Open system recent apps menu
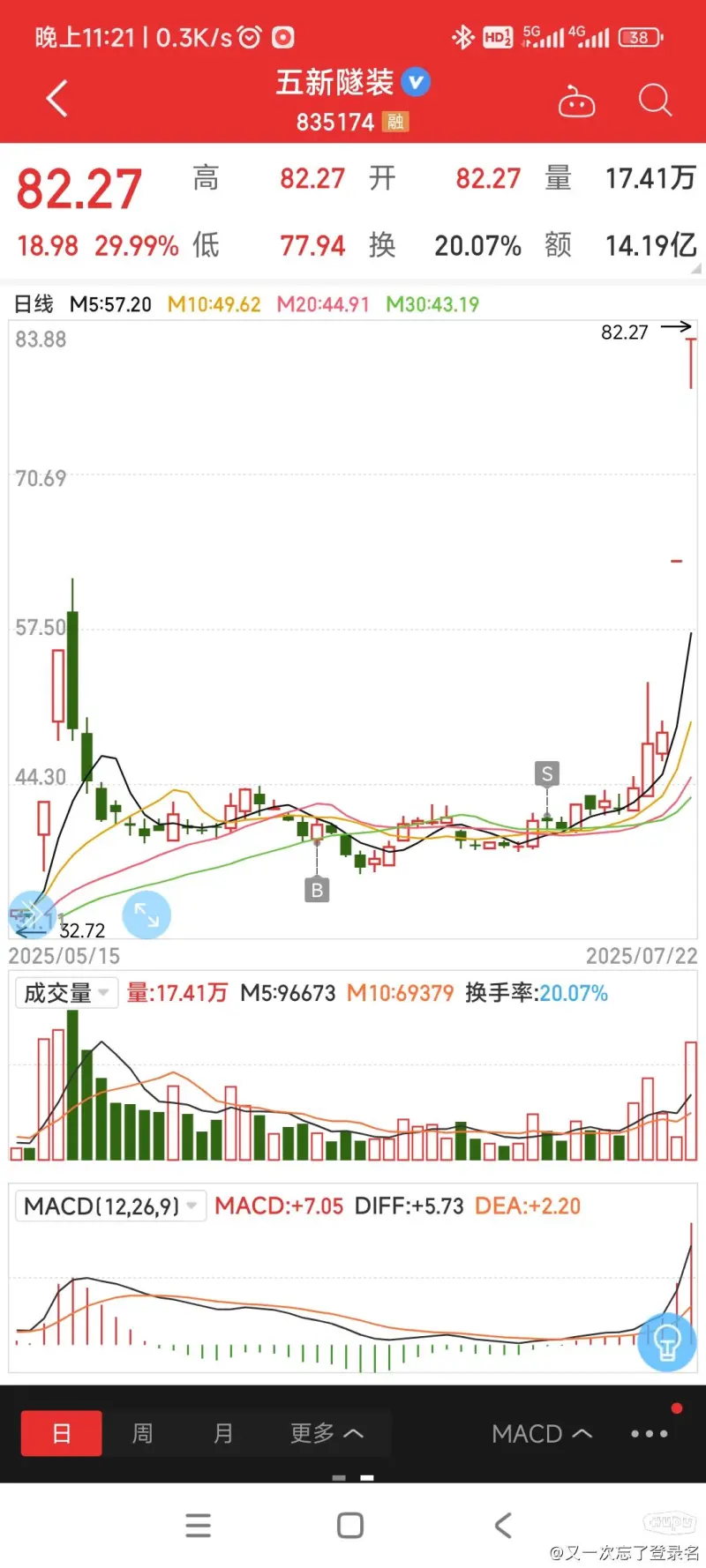This screenshot has width=706, height=1568. pyautogui.click(x=199, y=1526)
